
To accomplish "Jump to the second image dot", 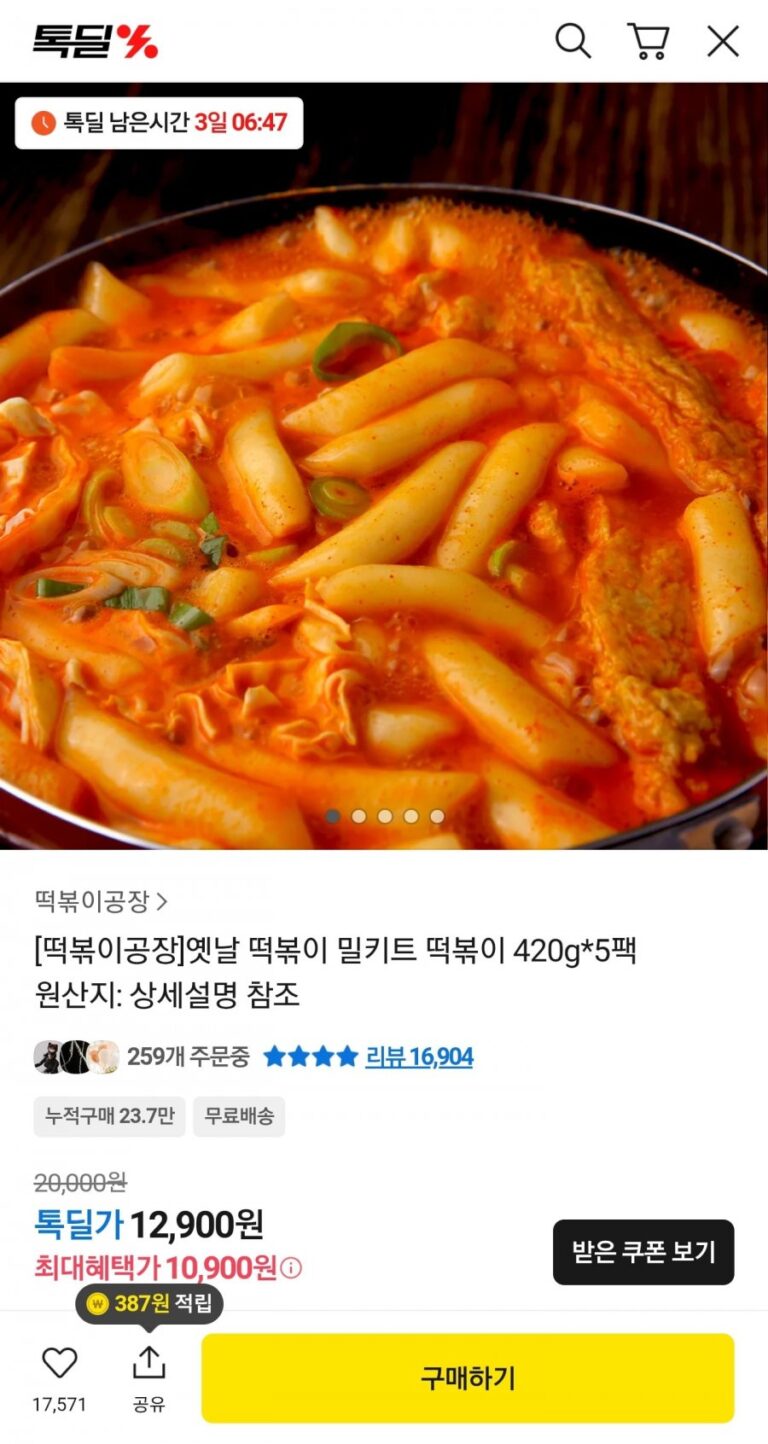I will 359,816.
